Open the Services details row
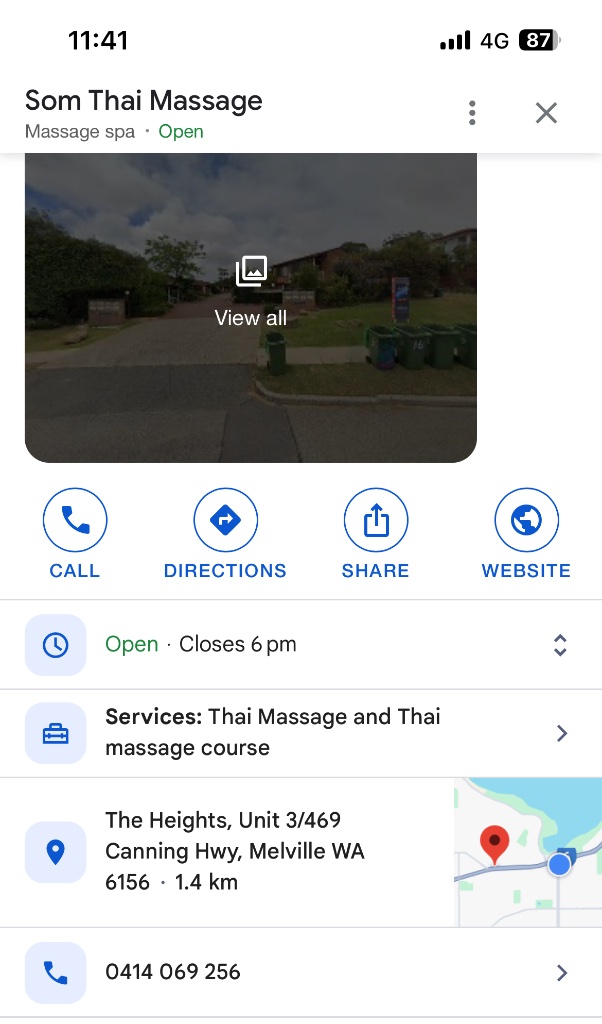The image size is (602, 1024). [300, 733]
